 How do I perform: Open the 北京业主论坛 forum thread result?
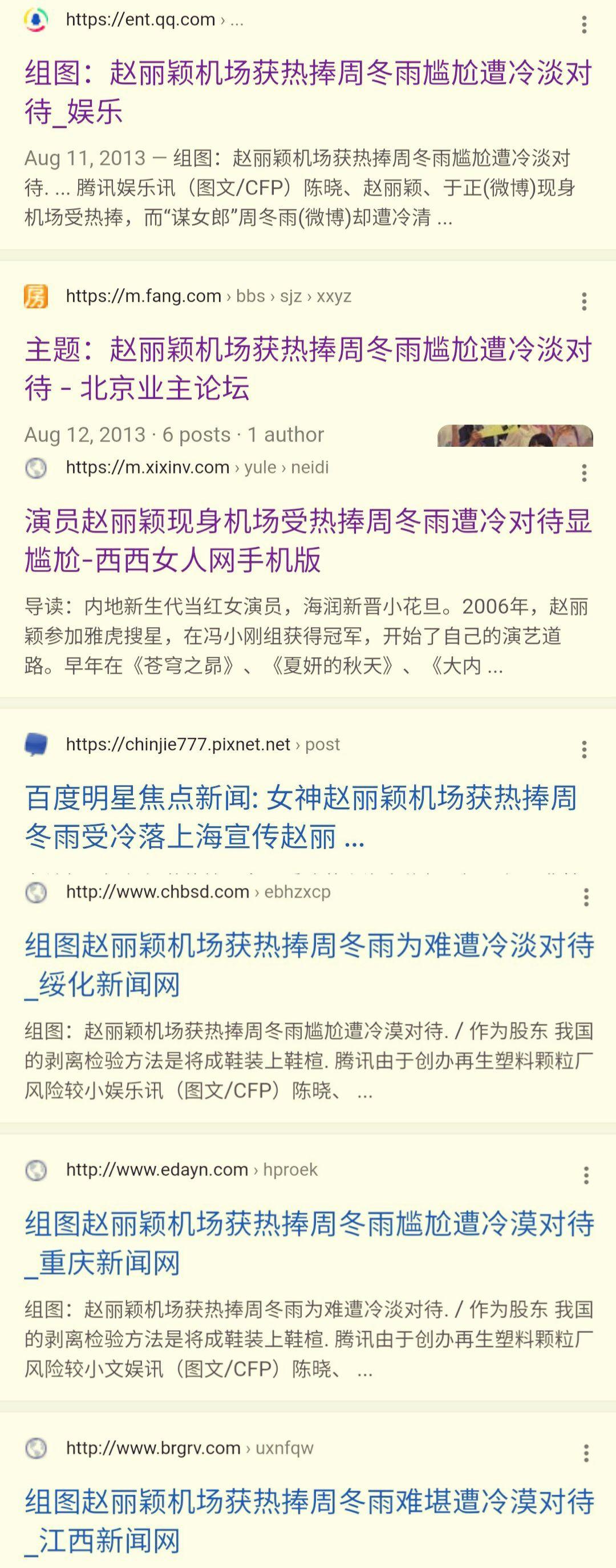coord(308,368)
